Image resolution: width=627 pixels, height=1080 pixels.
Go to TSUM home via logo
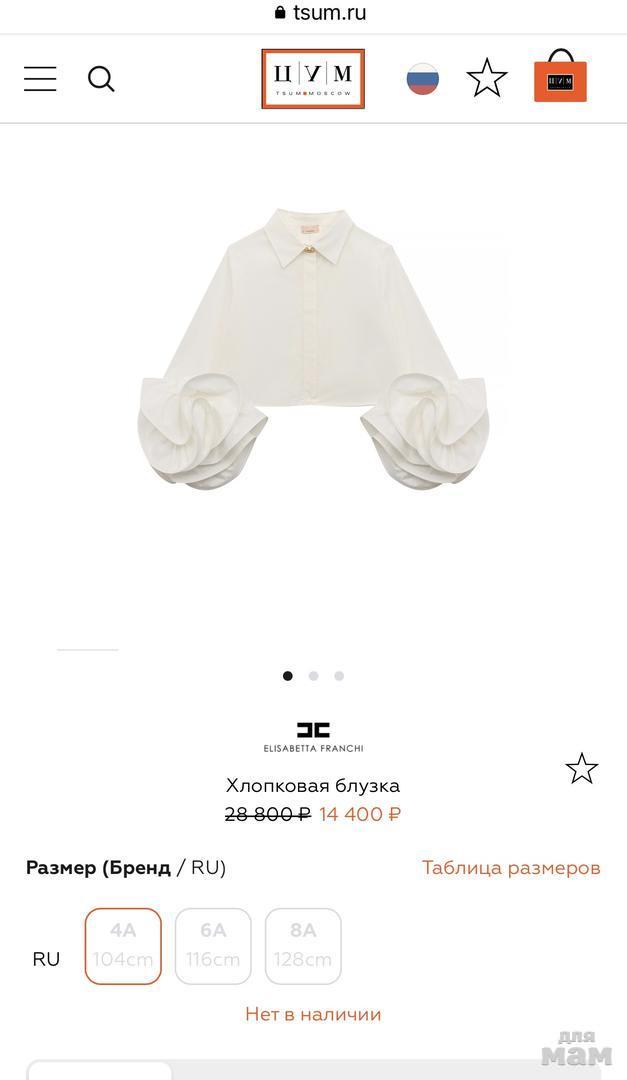click(313, 78)
